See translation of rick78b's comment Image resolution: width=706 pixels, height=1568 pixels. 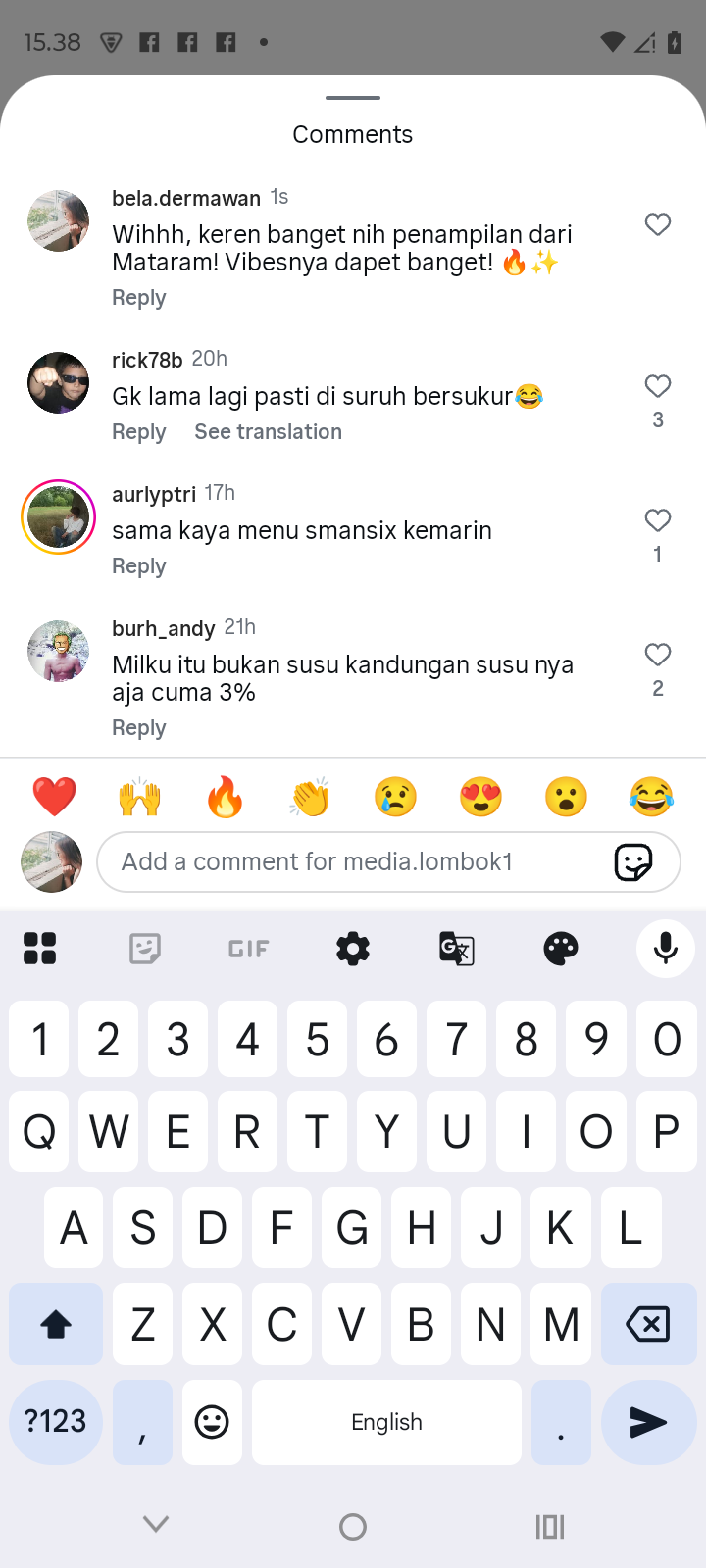coord(268,432)
